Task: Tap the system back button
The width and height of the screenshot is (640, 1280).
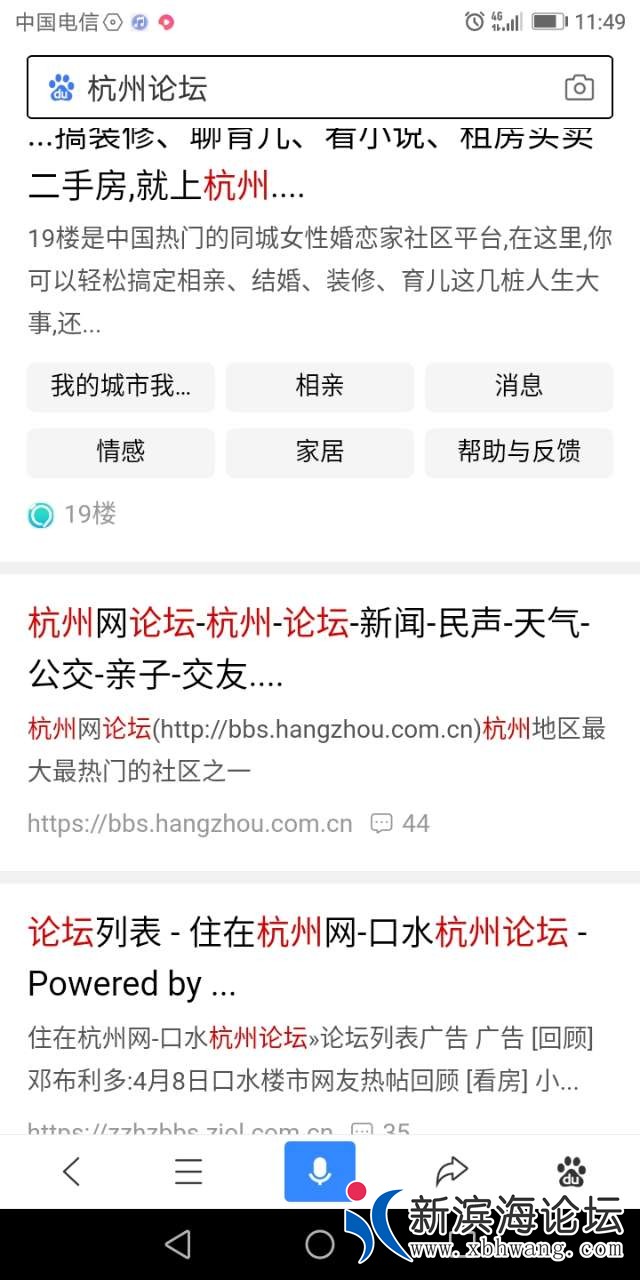Action: coord(178,1244)
